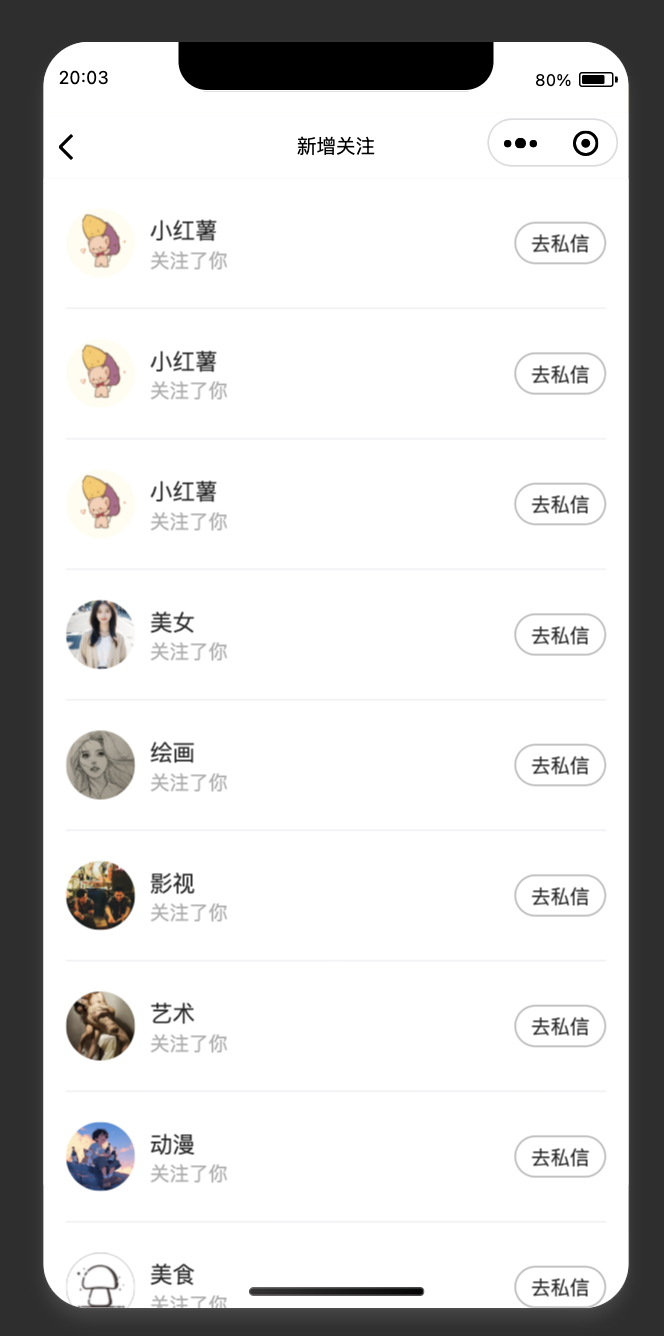Tap 去私信 beside 艺术
The height and width of the screenshot is (1336, 664).
(560, 1026)
